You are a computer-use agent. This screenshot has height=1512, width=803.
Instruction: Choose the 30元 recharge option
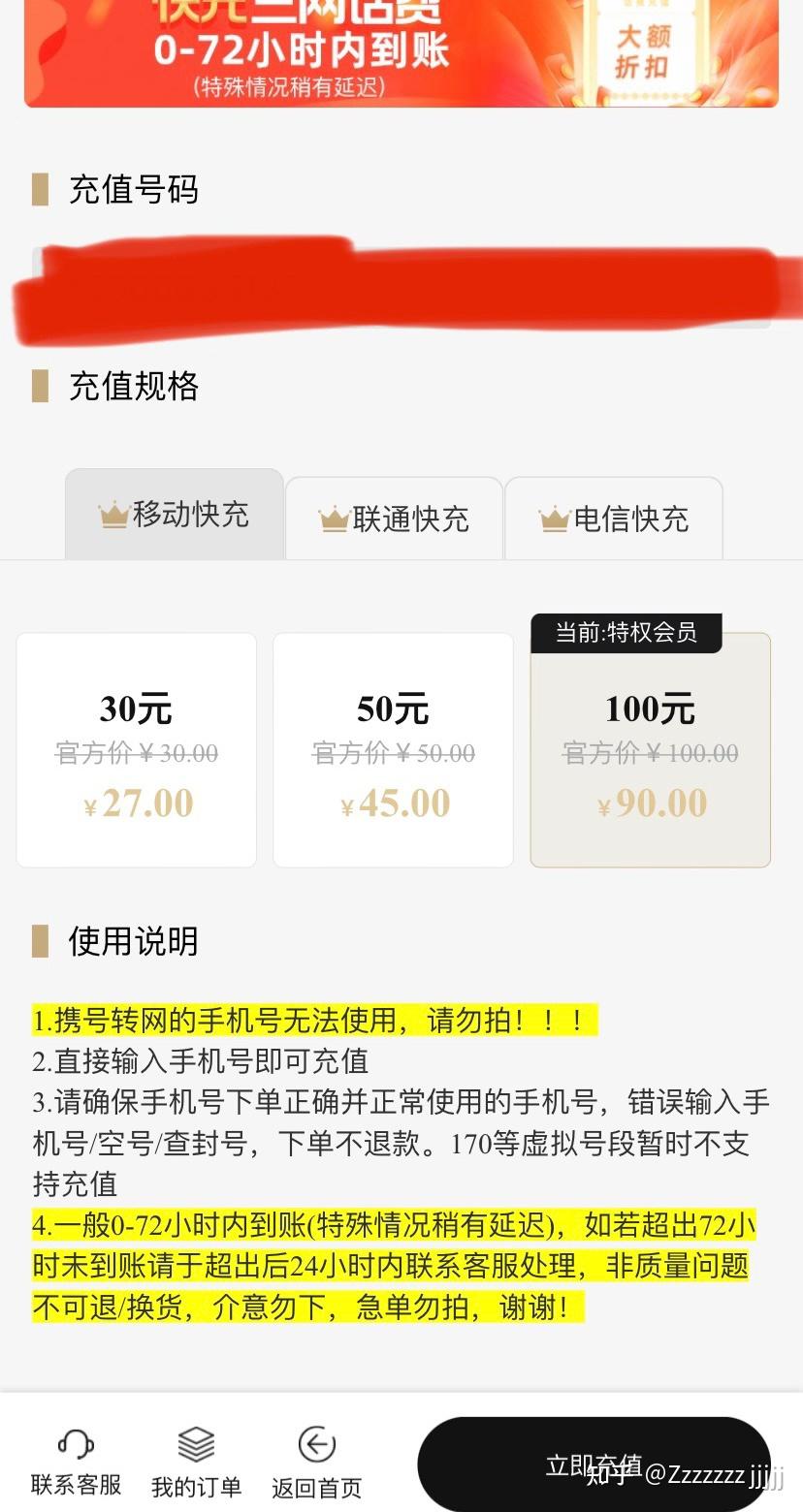137,750
